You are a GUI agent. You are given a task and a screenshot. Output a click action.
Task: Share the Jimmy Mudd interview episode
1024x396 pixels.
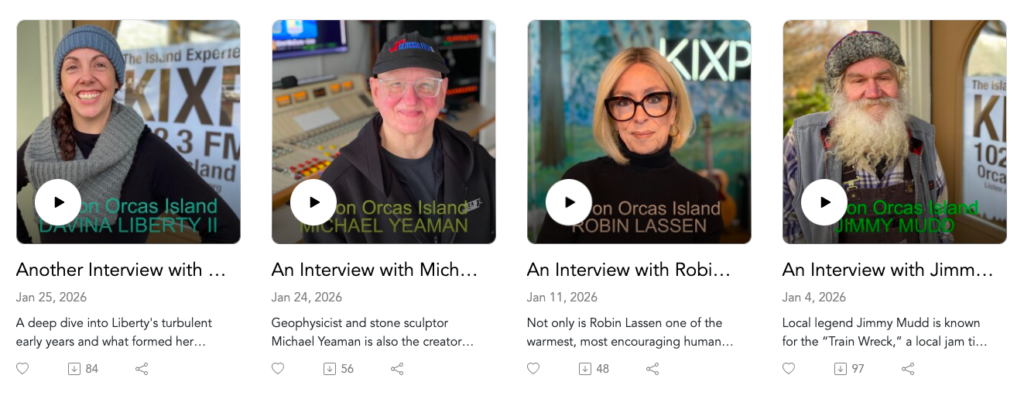pyautogui.click(x=908, y=369)
